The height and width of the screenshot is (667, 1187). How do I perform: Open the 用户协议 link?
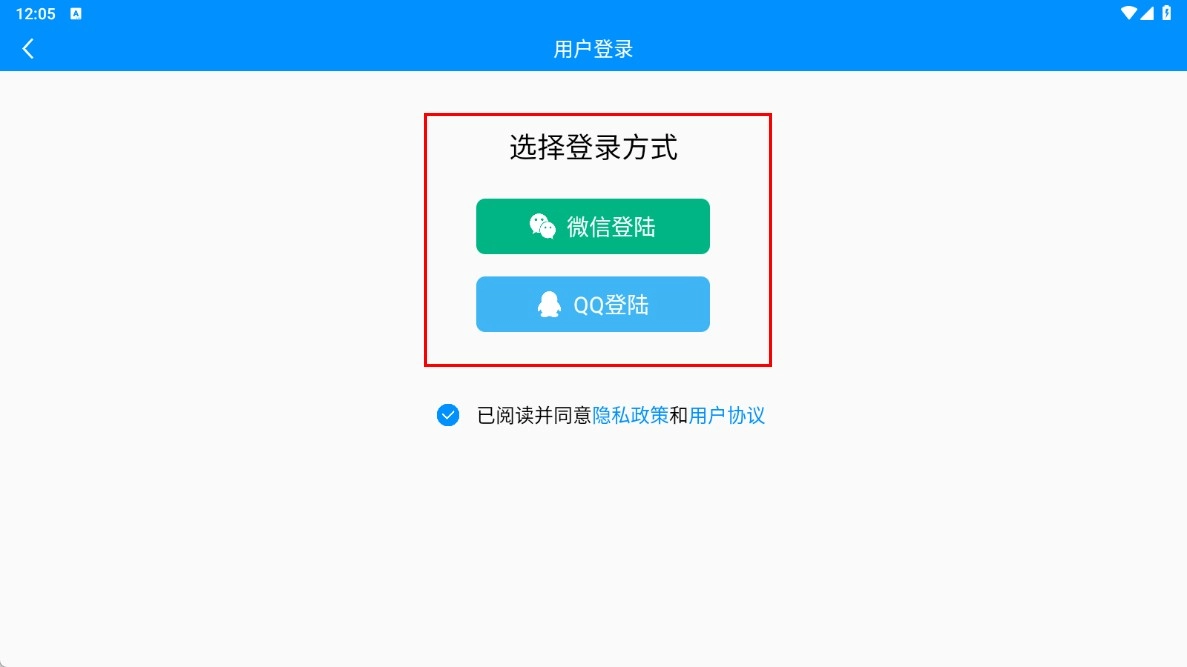727,416
